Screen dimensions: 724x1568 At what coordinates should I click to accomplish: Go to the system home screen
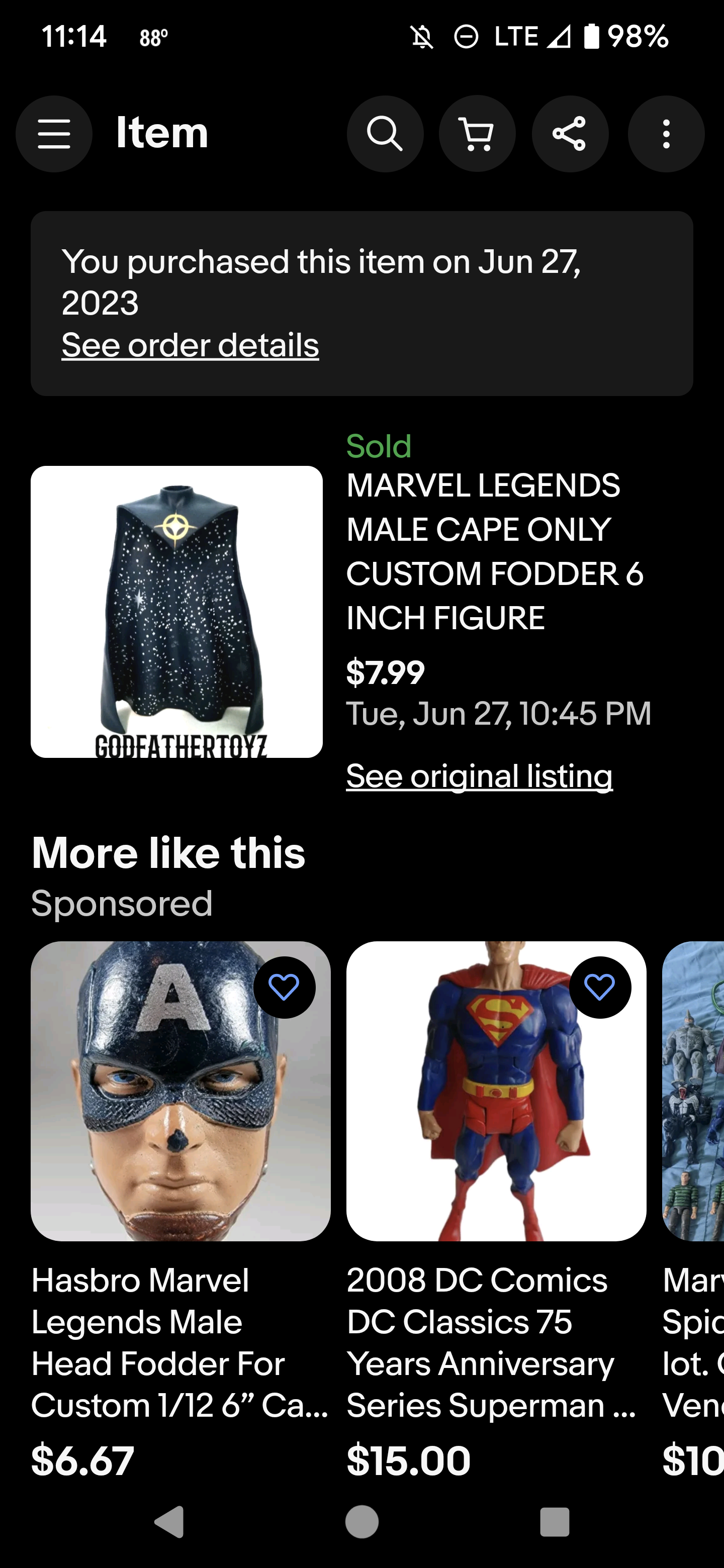pos(361,1522)
